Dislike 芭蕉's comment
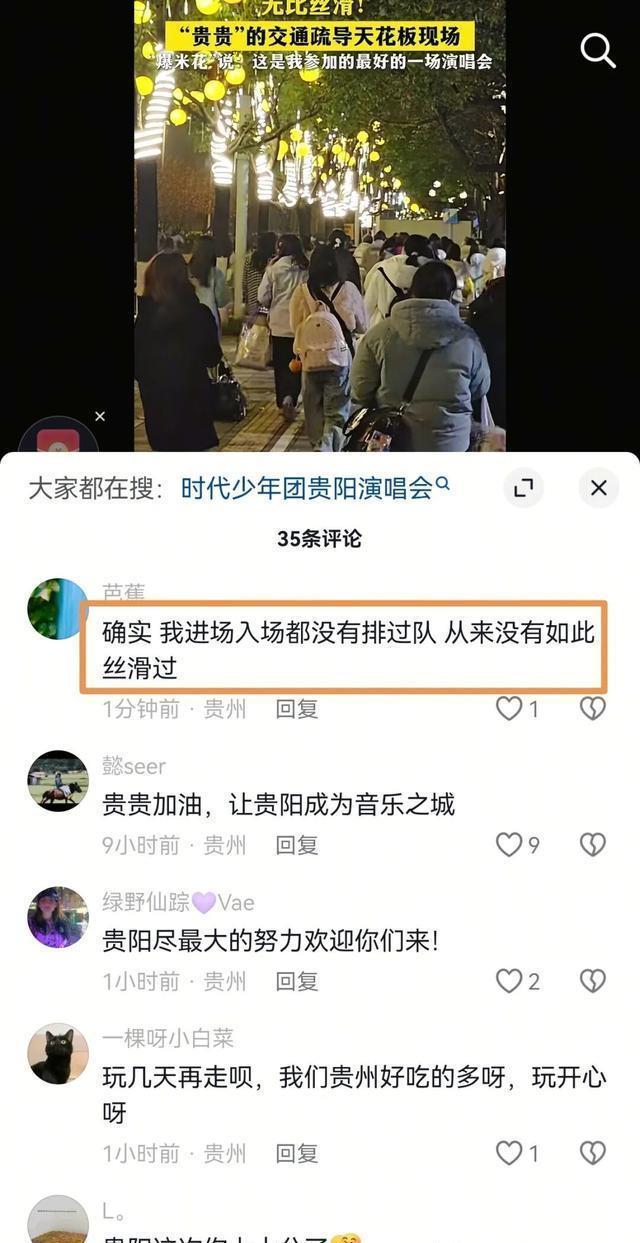640x1243 pixels. click(593, 709)
